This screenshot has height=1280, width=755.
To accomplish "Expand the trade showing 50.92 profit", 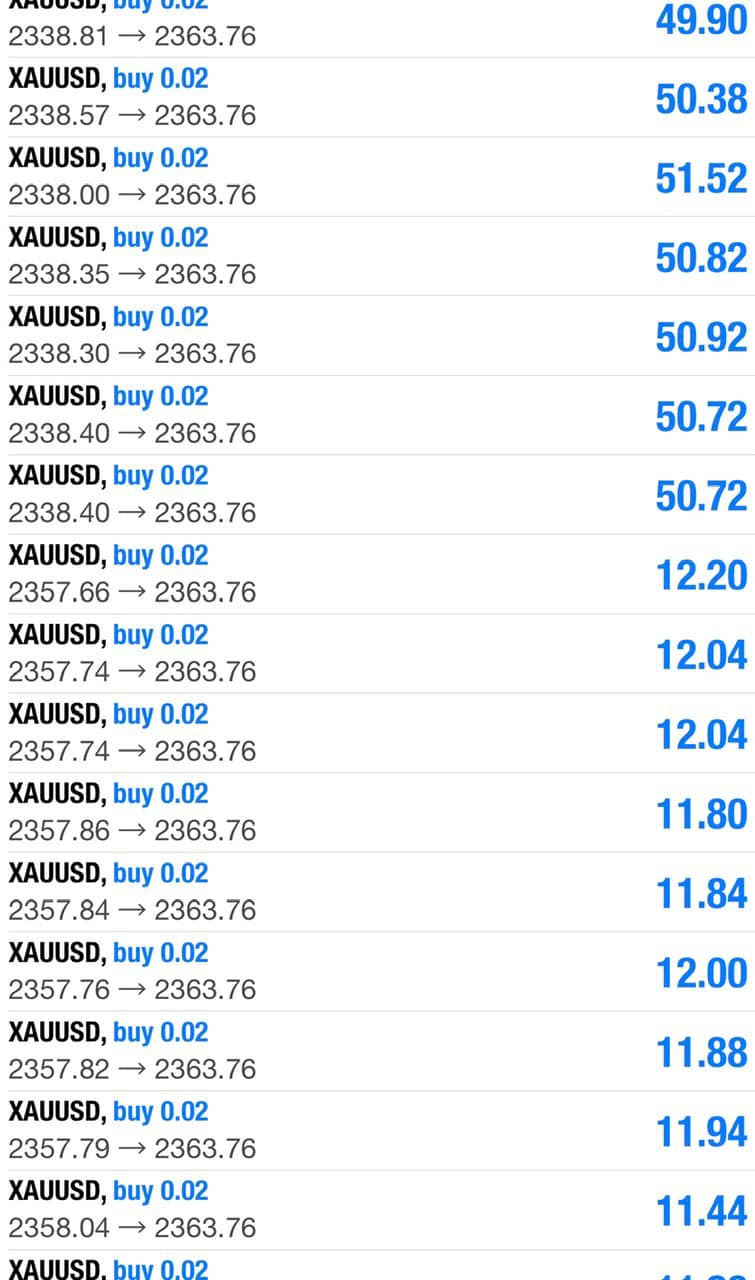I will [x=377, y=336].
